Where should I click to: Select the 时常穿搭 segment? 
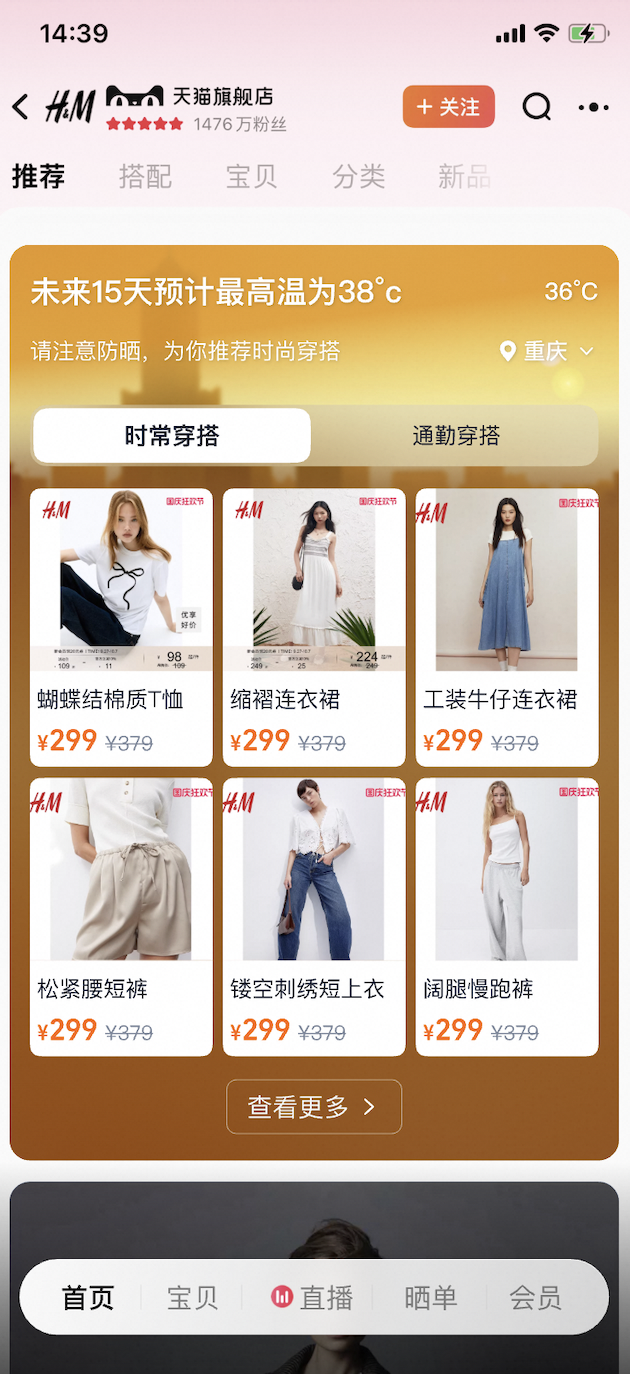[172, 436]
